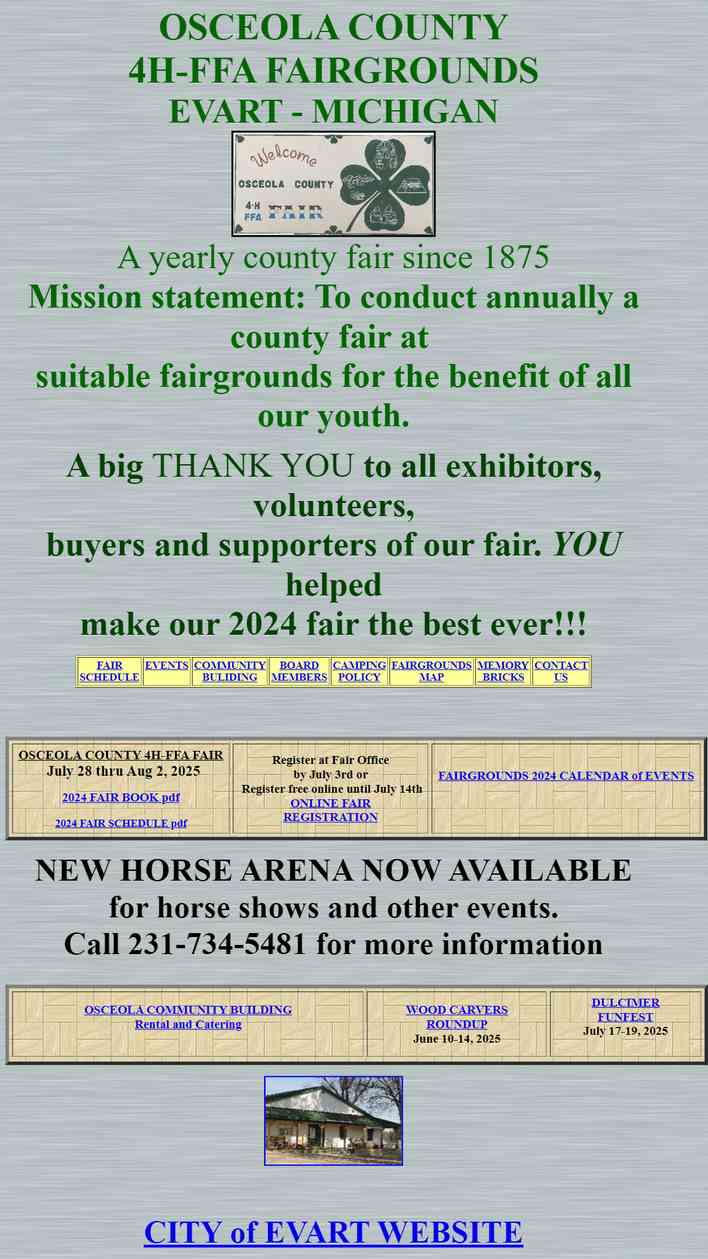Image resolution: width=708 pixels, height=1259 pixels.
Task: Go to Online Fair Registration
Action: (330, 810)
